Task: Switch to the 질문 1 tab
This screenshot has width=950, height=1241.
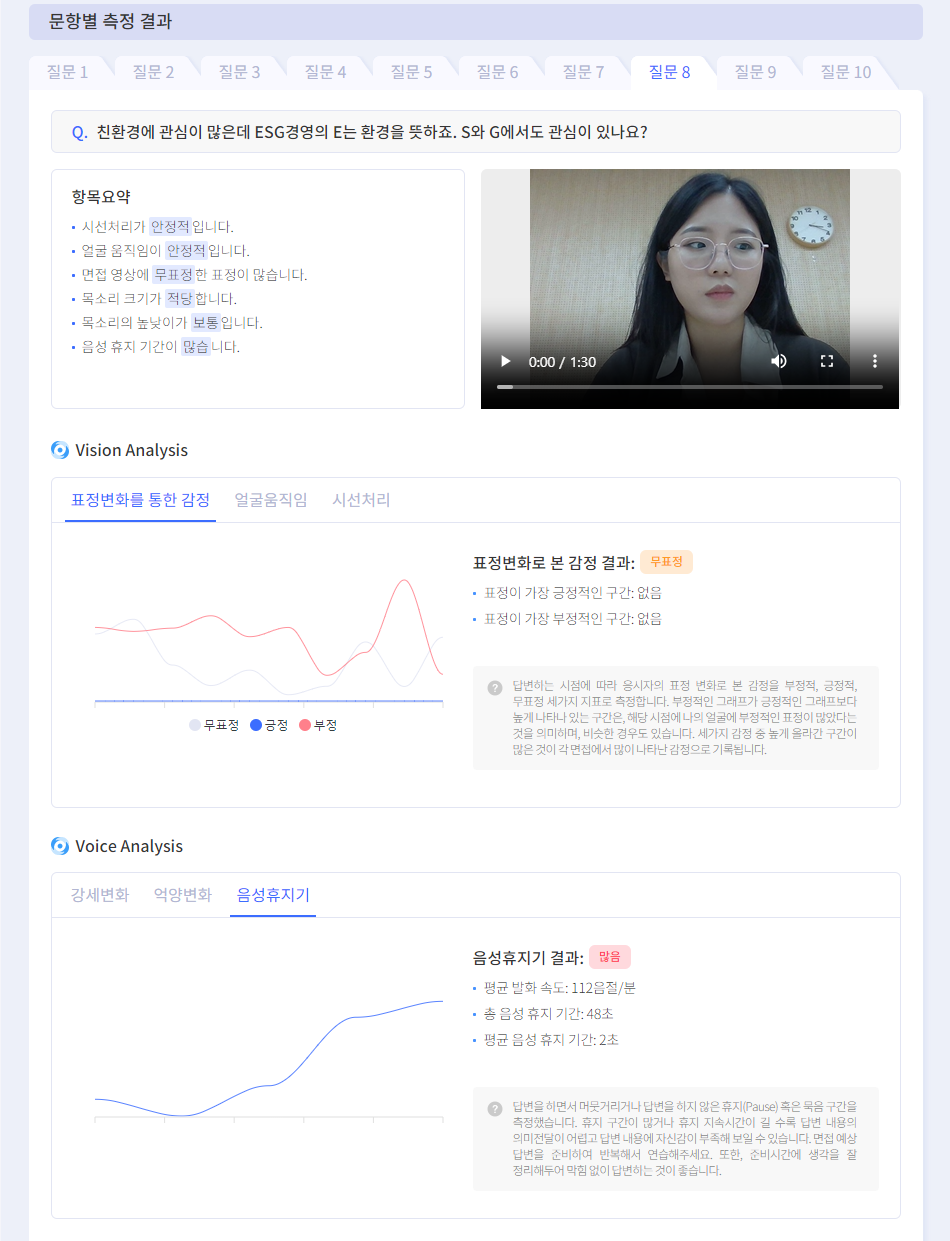Action: point(68,72)
